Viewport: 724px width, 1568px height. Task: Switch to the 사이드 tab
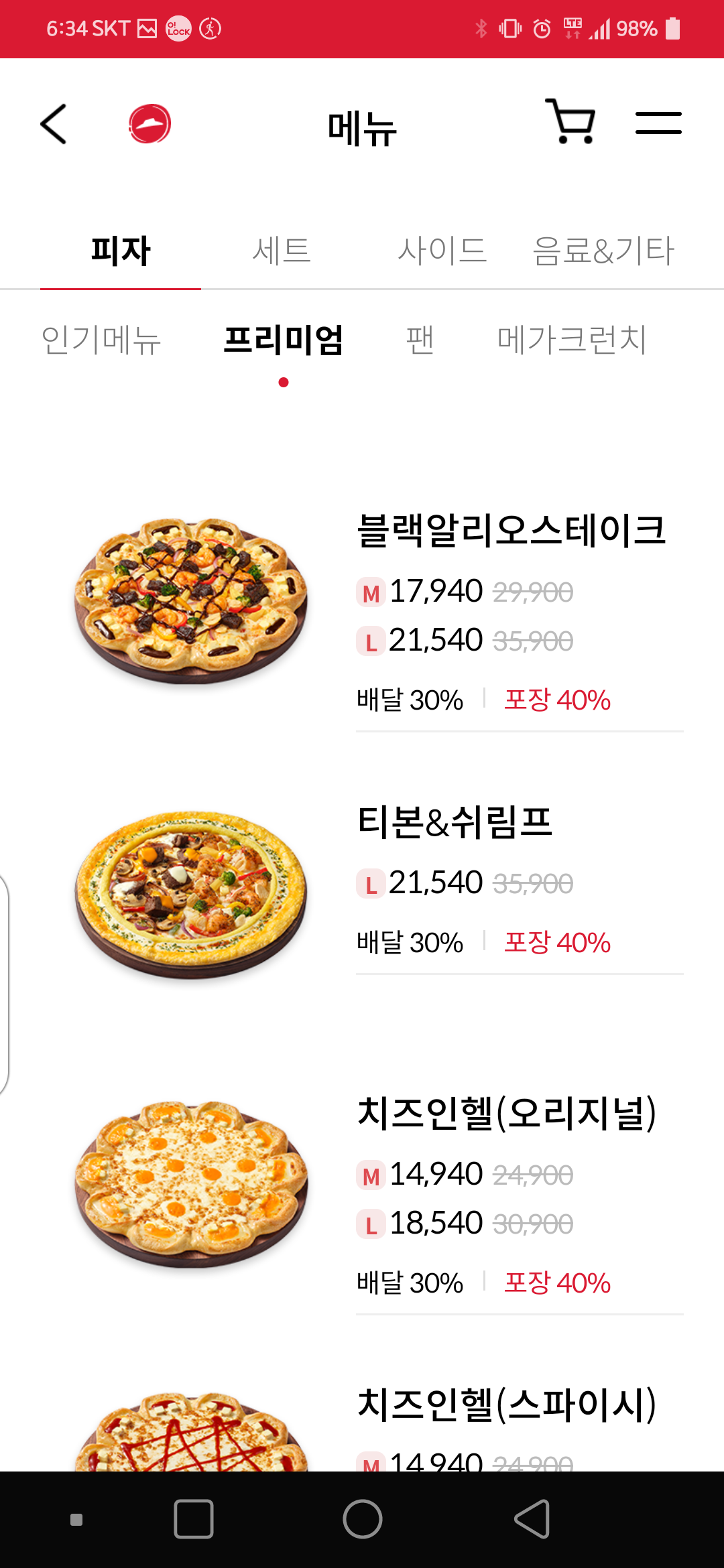(442, 251)
